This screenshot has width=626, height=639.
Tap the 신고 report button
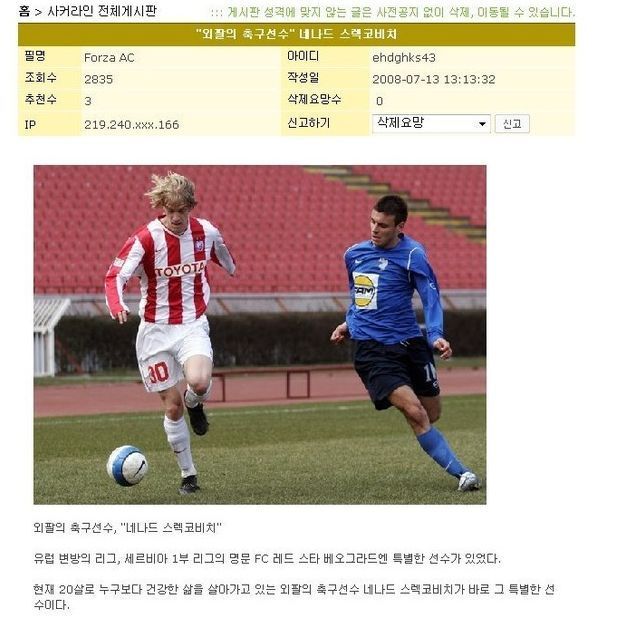click(x=512, y=124)
